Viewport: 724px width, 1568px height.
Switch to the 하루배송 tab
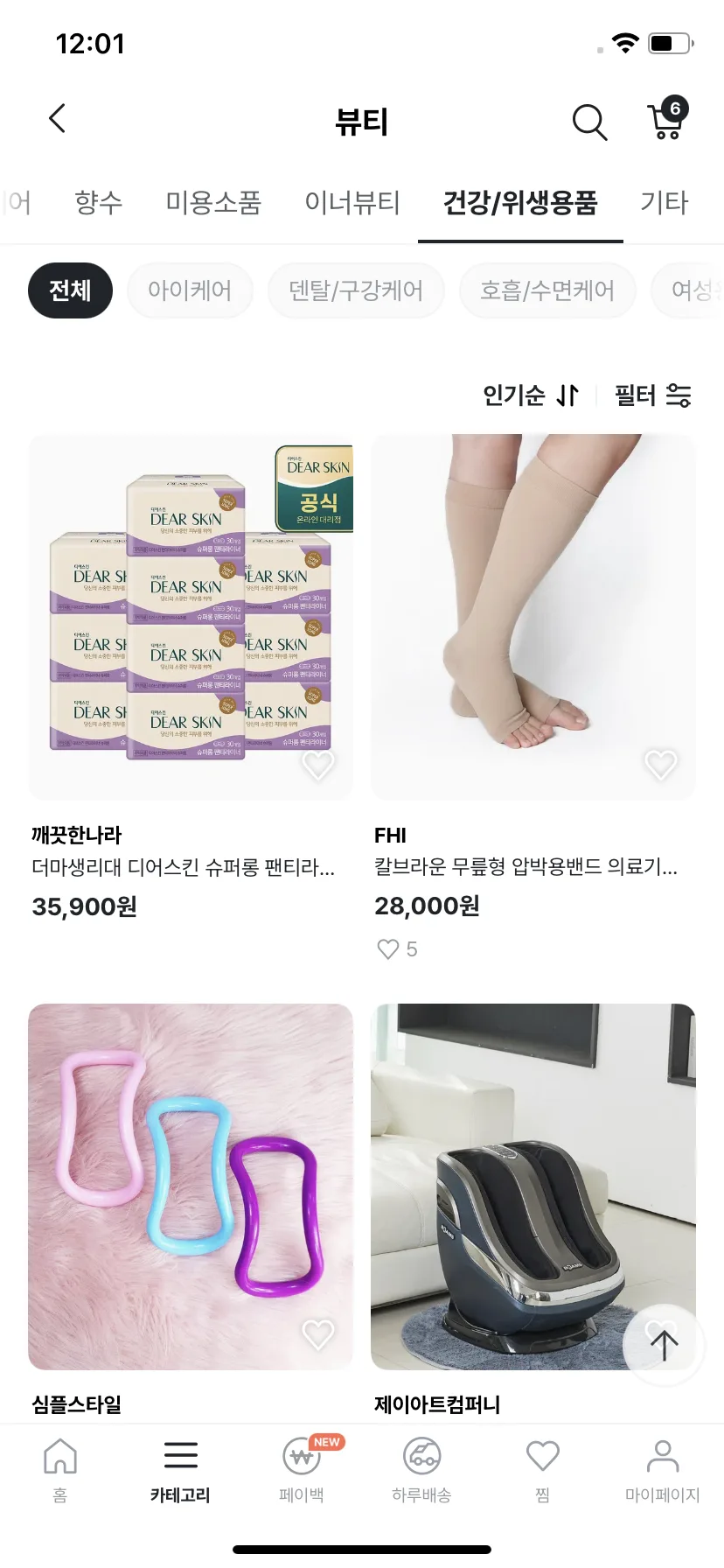tap(421, 1472)
